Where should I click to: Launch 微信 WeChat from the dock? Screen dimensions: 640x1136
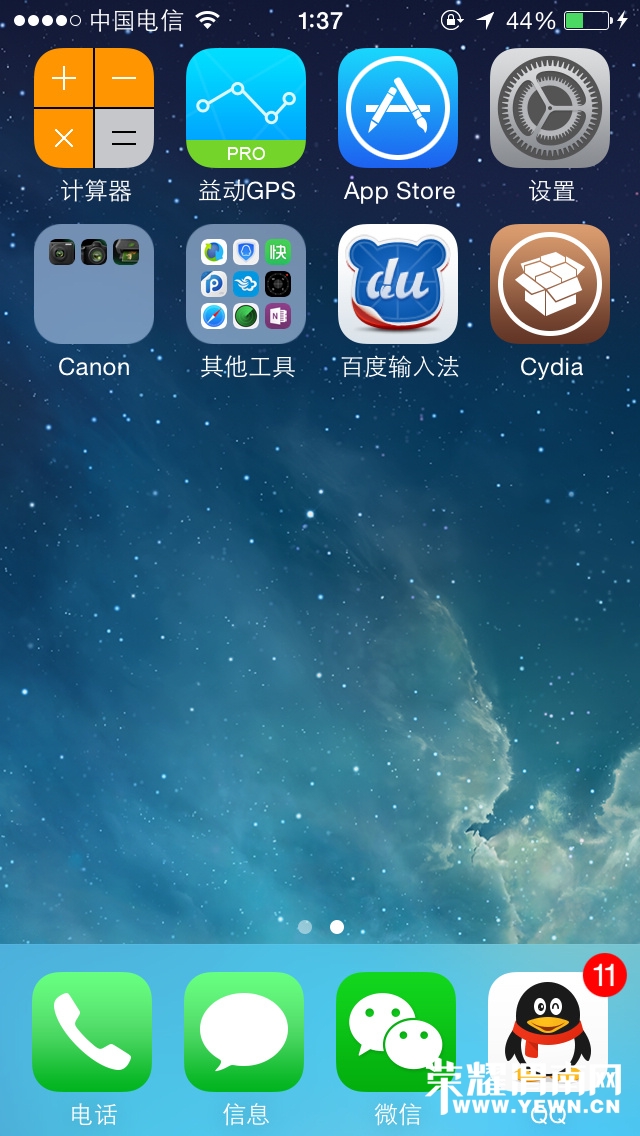pos(396,1032)
